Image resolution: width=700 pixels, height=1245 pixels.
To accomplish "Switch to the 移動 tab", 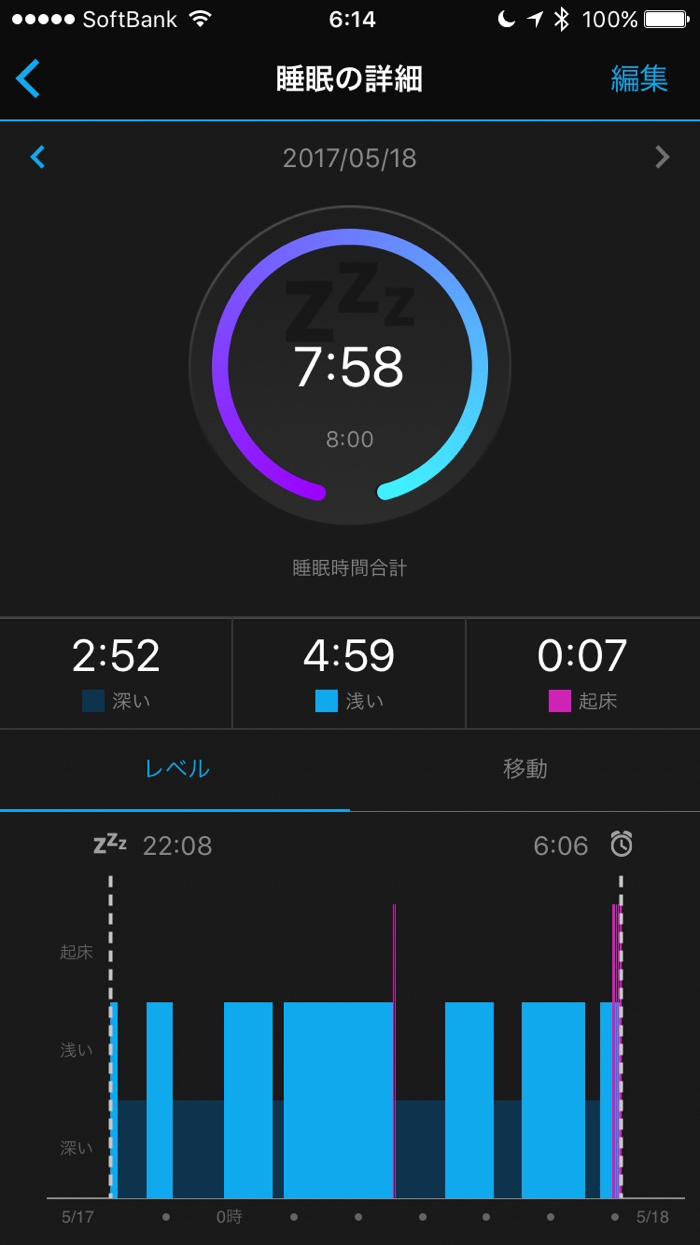I will click(525, 769).
